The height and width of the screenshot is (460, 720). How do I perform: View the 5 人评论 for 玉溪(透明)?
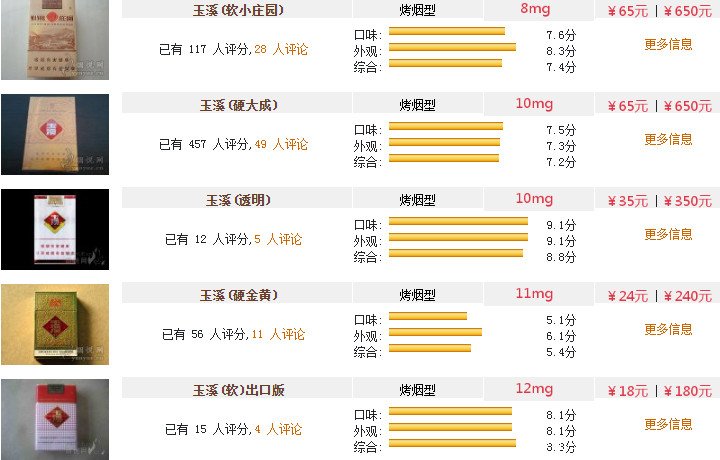coord(277,239)
